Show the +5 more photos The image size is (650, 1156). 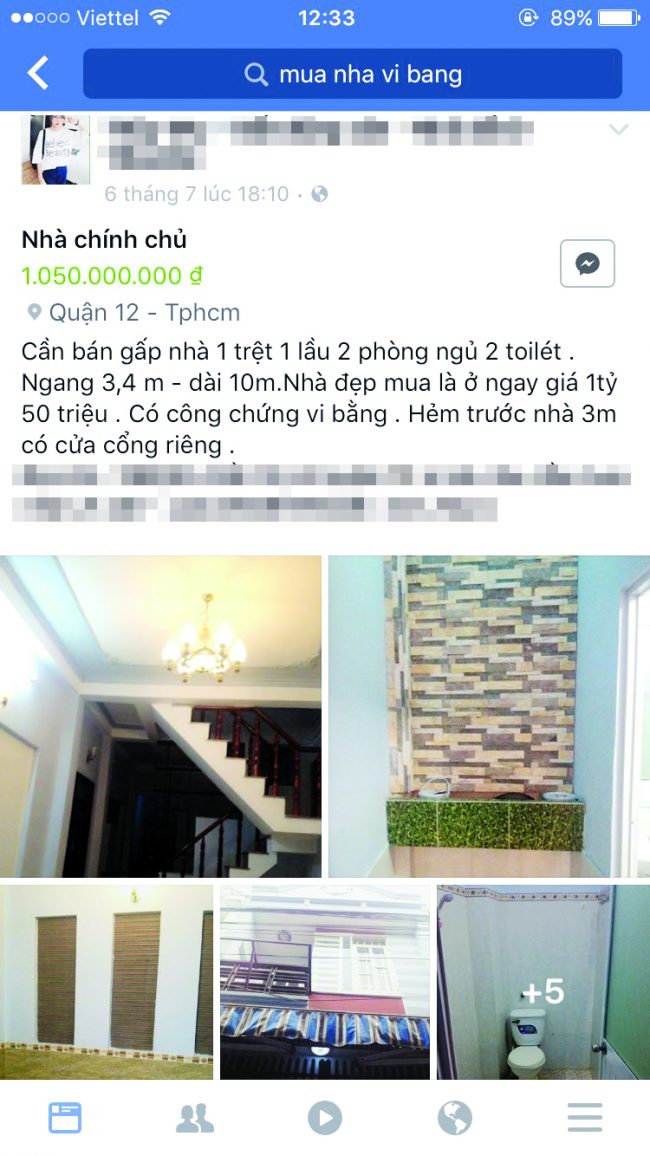543,982
